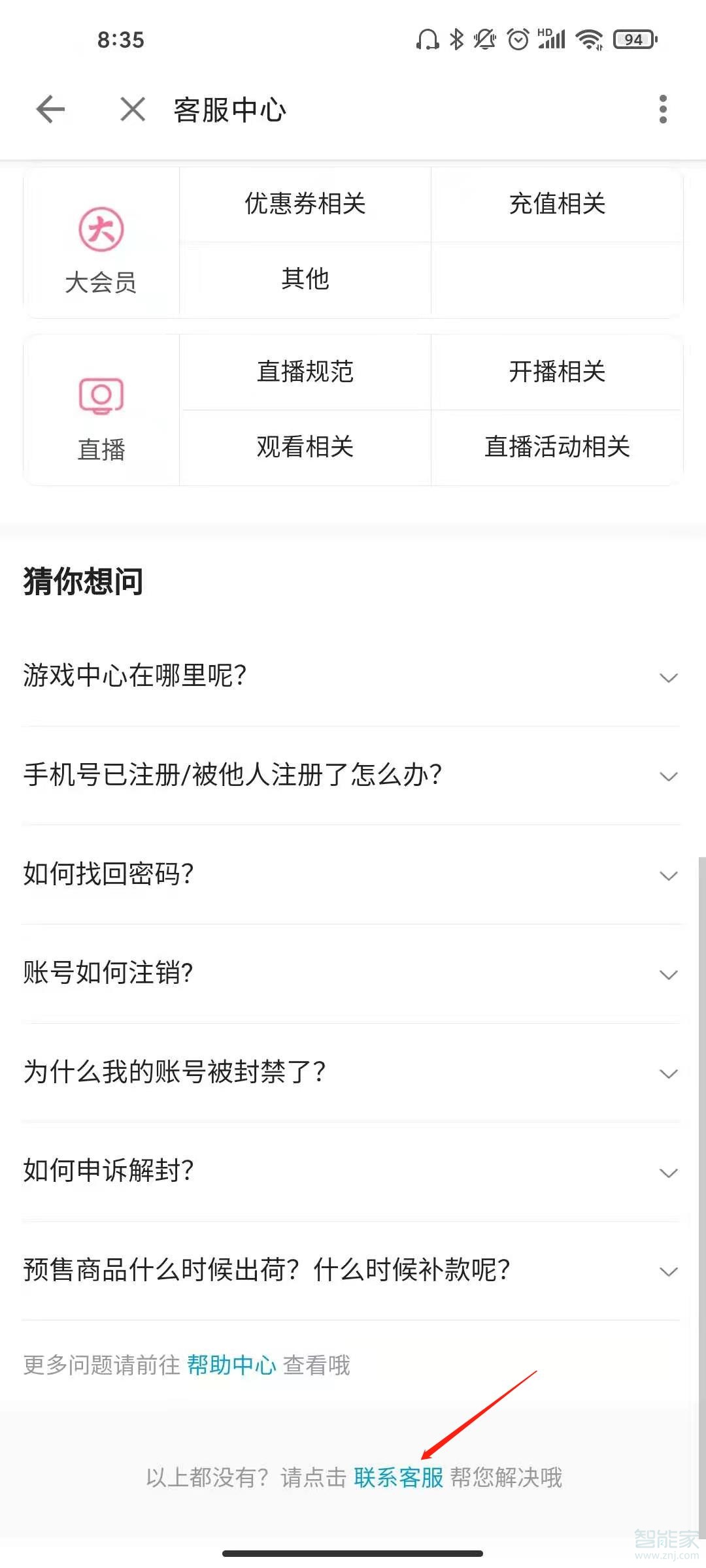Tap the Wi-Fi icon in status bar
Image resolution: width=706 pixels, height=1568 pixels.
click(x=587, y=40)
